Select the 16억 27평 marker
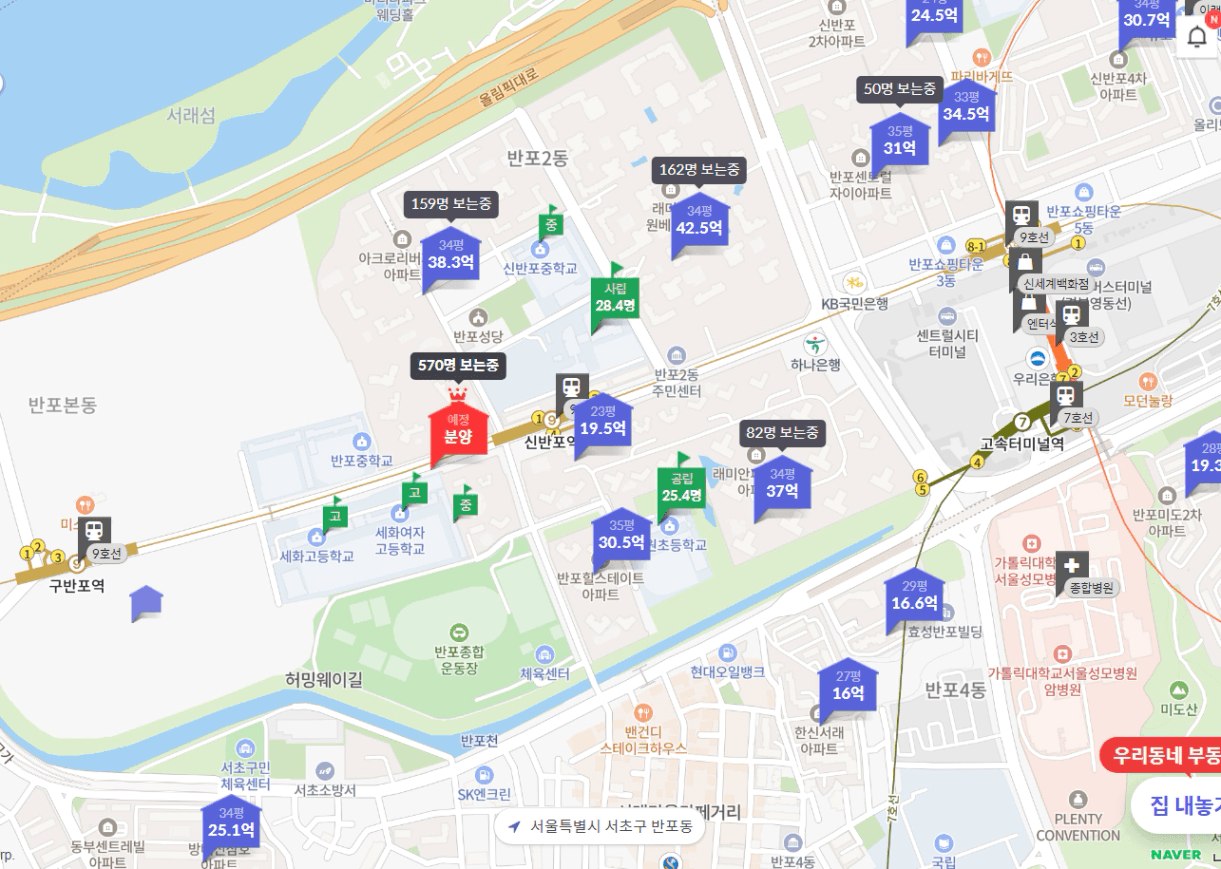Viewport: 1221px width, 869px height. pos(848,687)
